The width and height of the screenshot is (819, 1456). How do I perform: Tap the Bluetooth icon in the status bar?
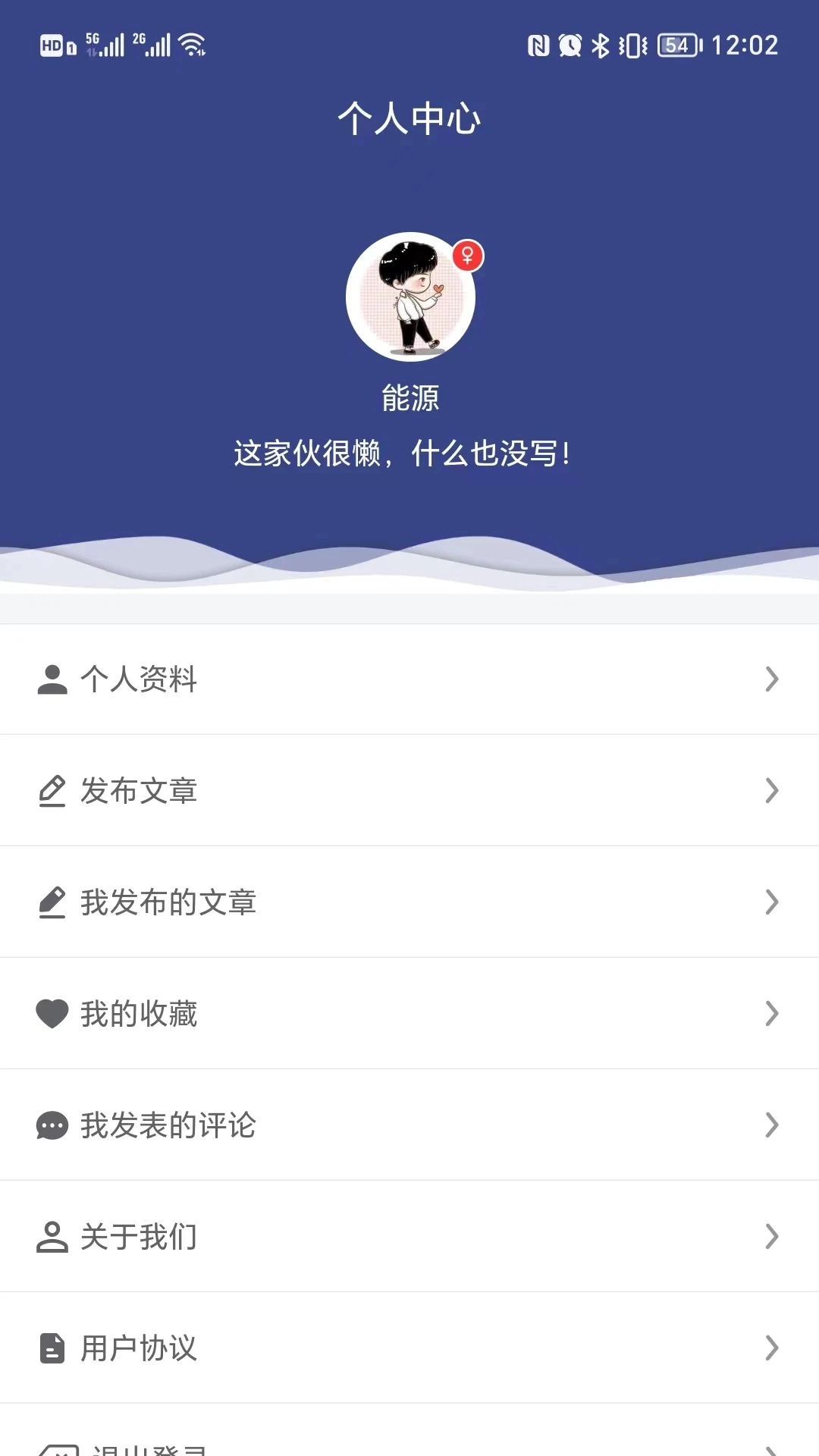pyautogui.click(x=599, y=45)
